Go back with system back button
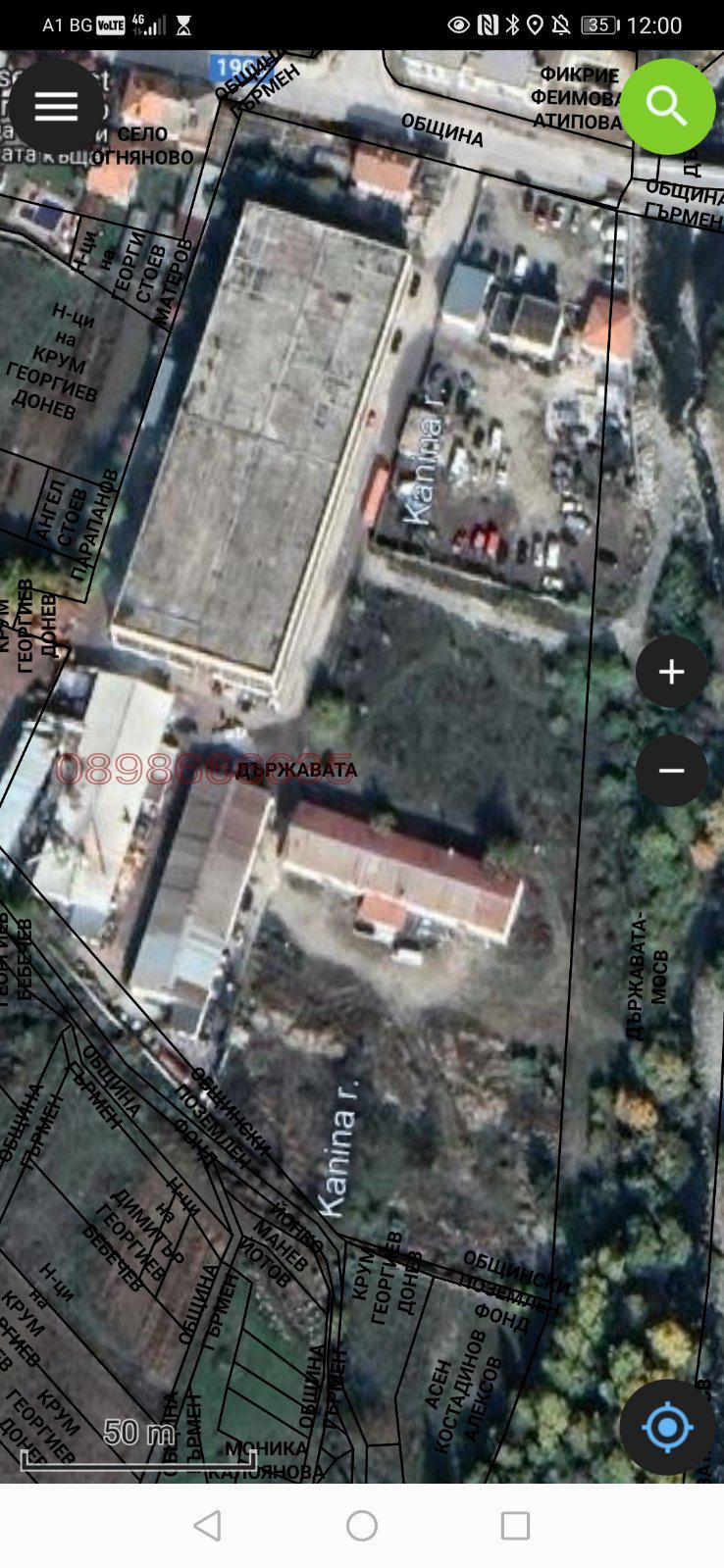Image resolution: width=724 pixels, height=1568 pixels. pos(207,1526)
